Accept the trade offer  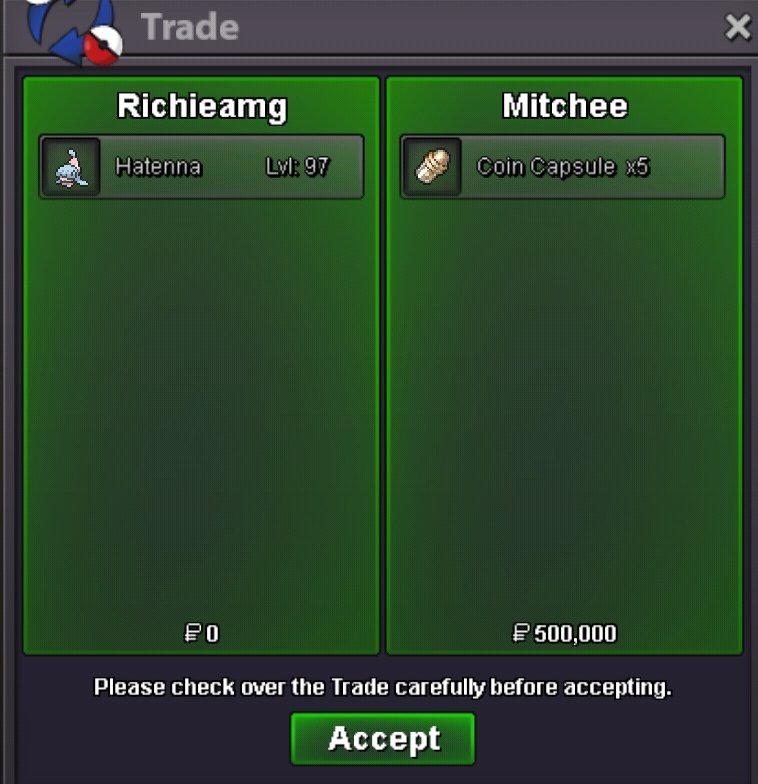point(383,739)
